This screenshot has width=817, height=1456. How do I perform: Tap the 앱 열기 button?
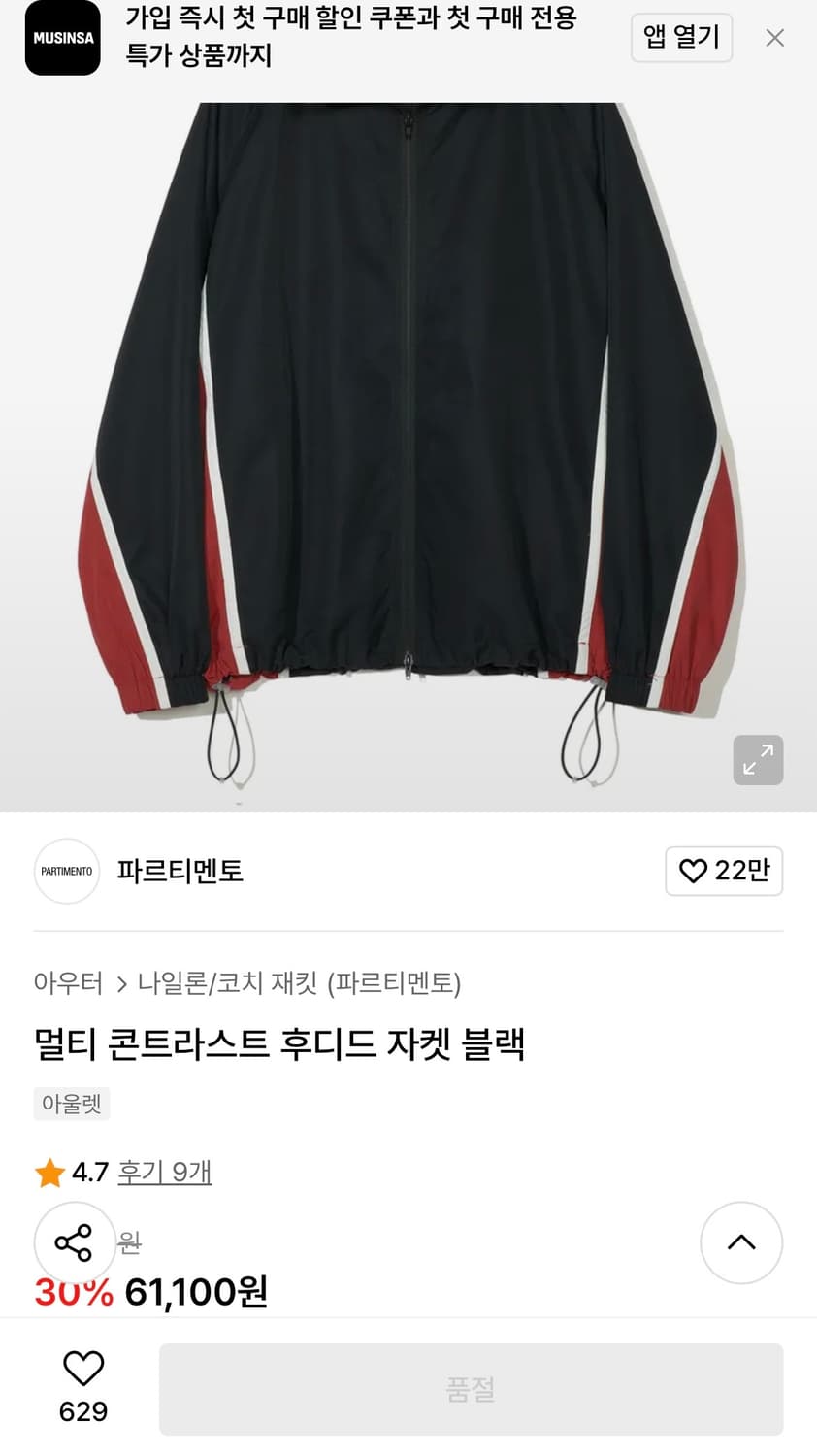pos(681,38)
